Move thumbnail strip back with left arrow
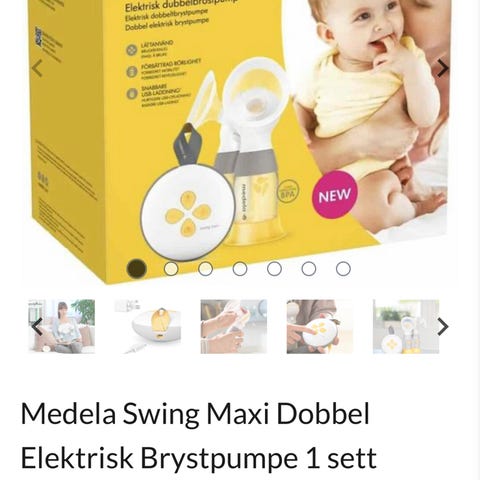 click(37, 327)
